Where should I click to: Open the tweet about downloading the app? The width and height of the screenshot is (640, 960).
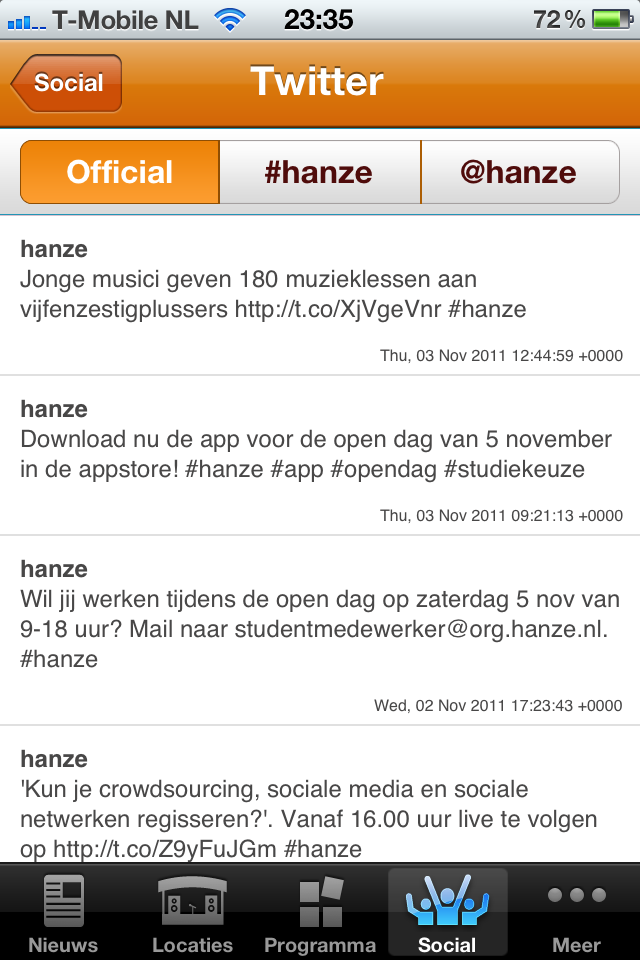320,455
